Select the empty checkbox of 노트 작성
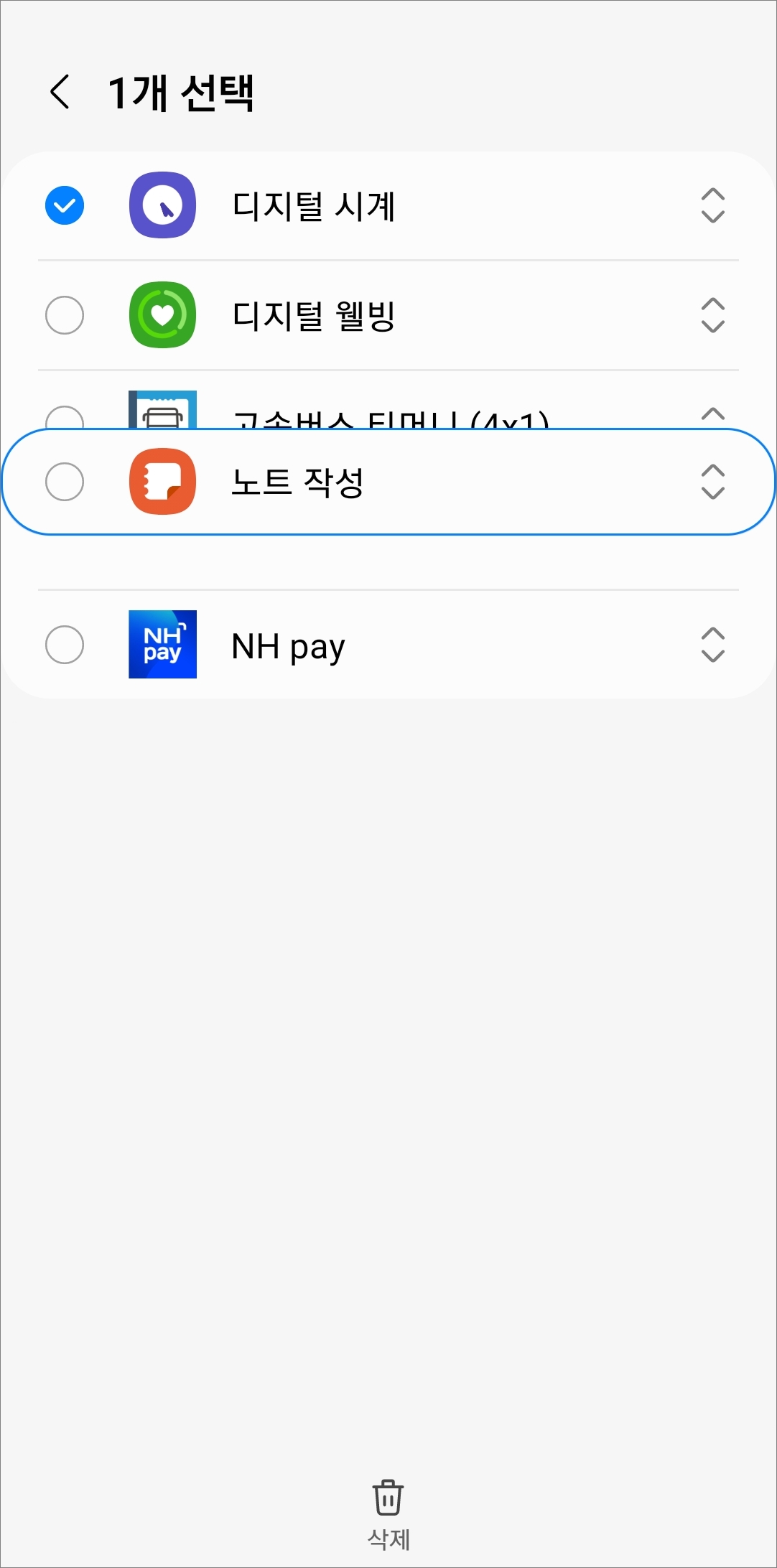This screenshot has height=1568, width=777. point(64,482)
